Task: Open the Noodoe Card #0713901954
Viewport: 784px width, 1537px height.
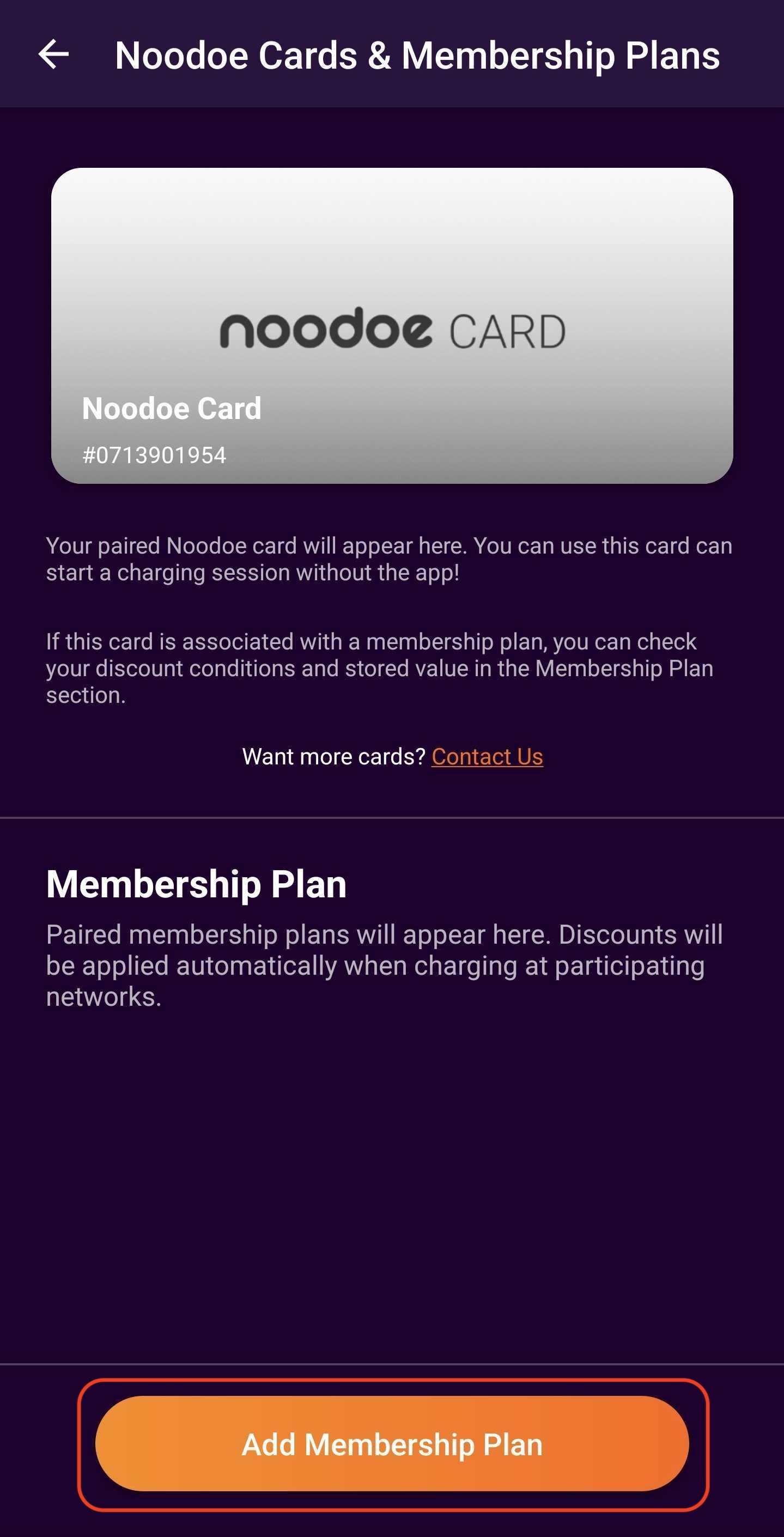Action: 392,326
